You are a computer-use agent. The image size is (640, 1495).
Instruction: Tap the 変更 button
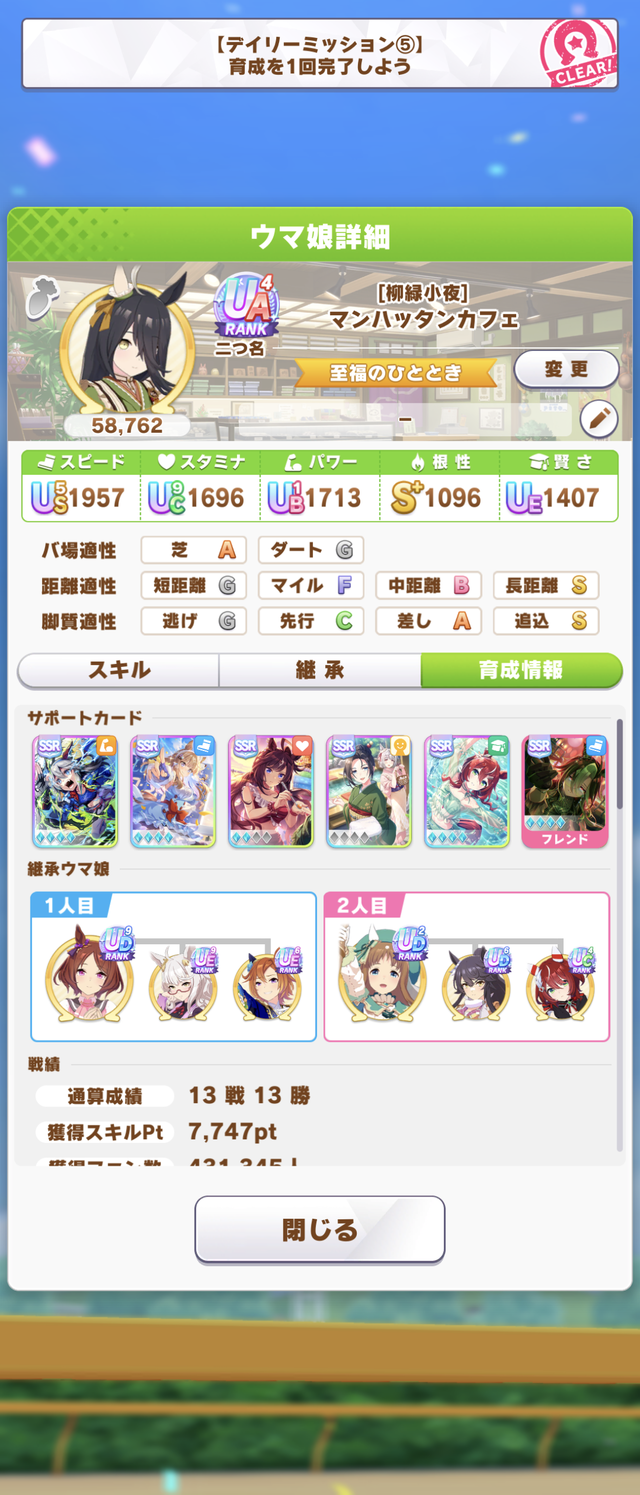coord(566,370)
